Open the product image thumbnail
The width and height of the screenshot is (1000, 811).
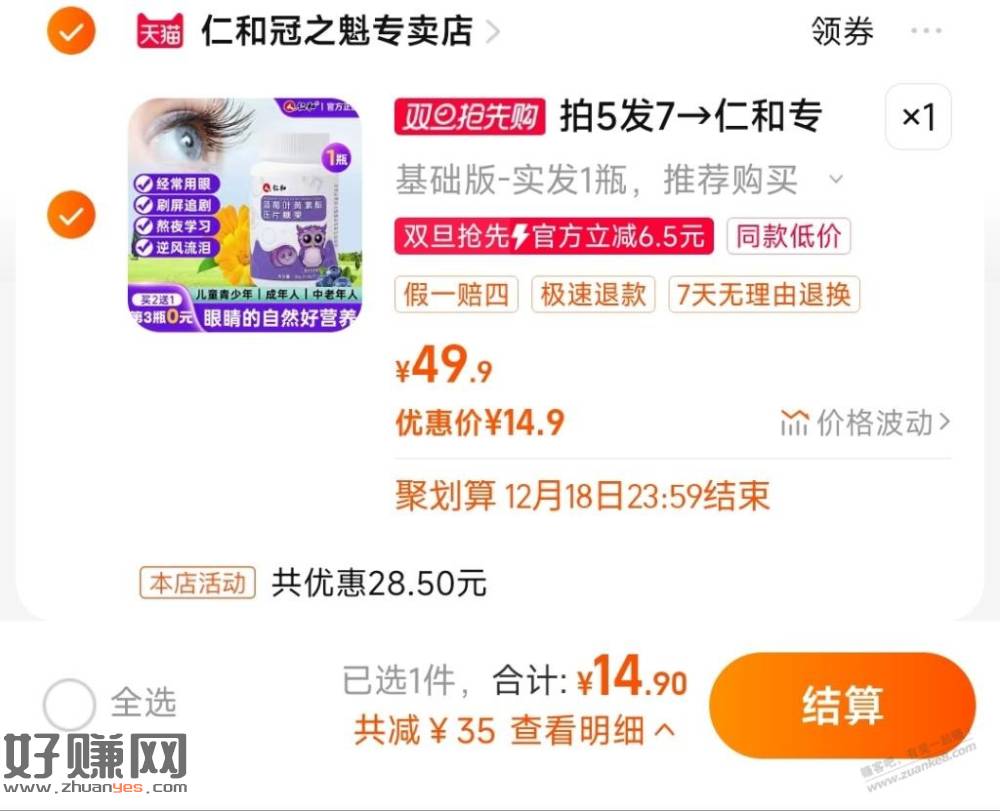tap(245, 215)
